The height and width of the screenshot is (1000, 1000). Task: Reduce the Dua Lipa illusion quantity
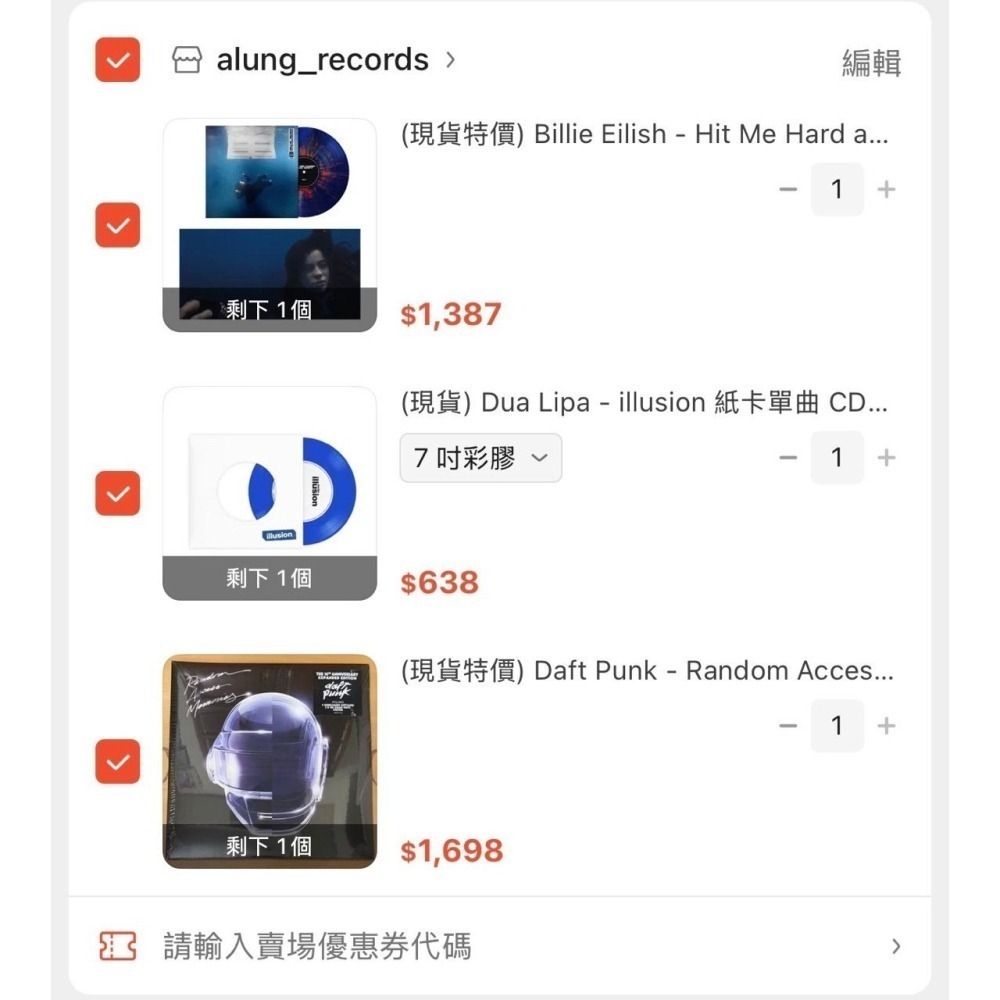[789, 458]
